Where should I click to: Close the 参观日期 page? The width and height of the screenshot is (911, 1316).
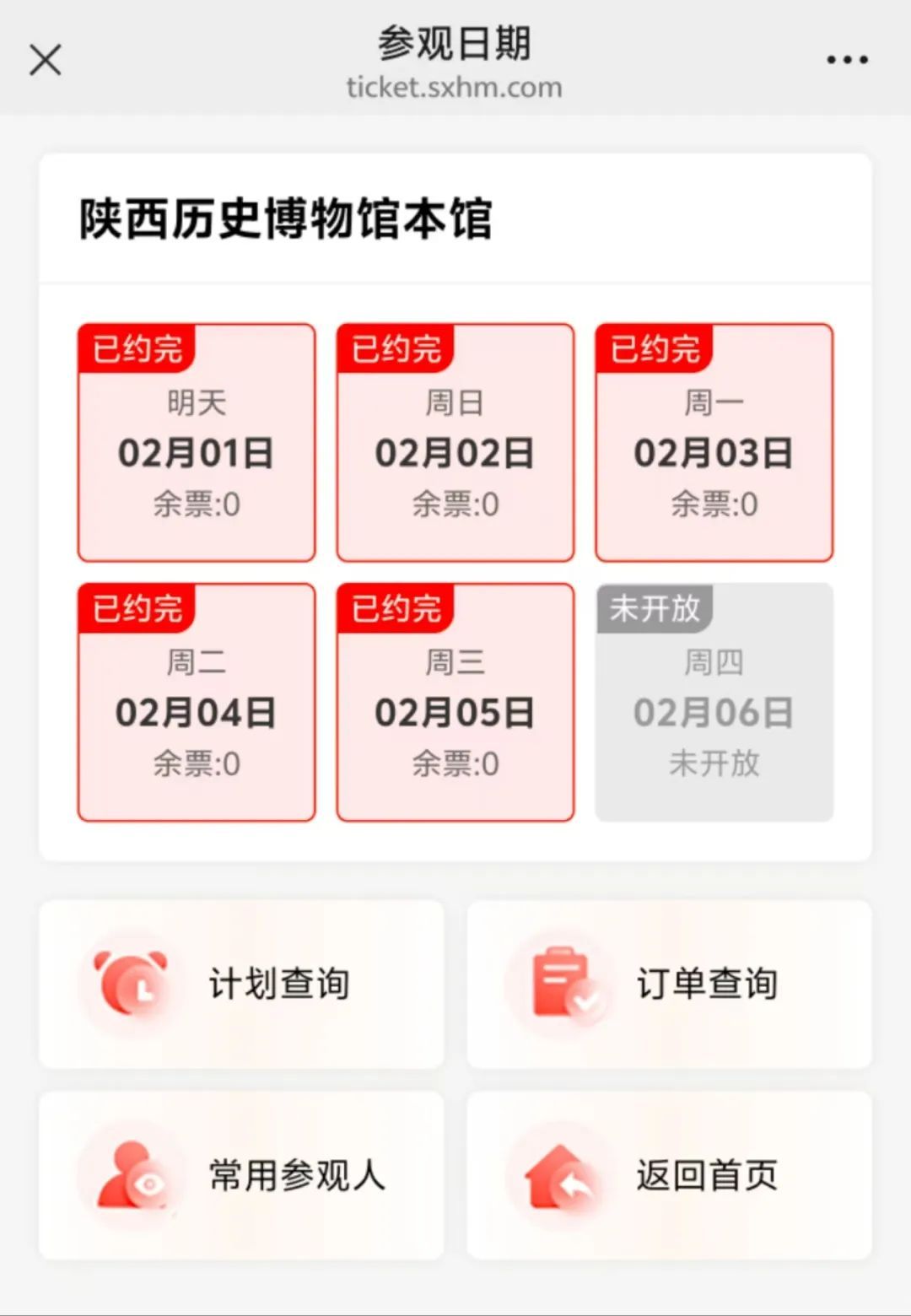click(x=46, y=60)
